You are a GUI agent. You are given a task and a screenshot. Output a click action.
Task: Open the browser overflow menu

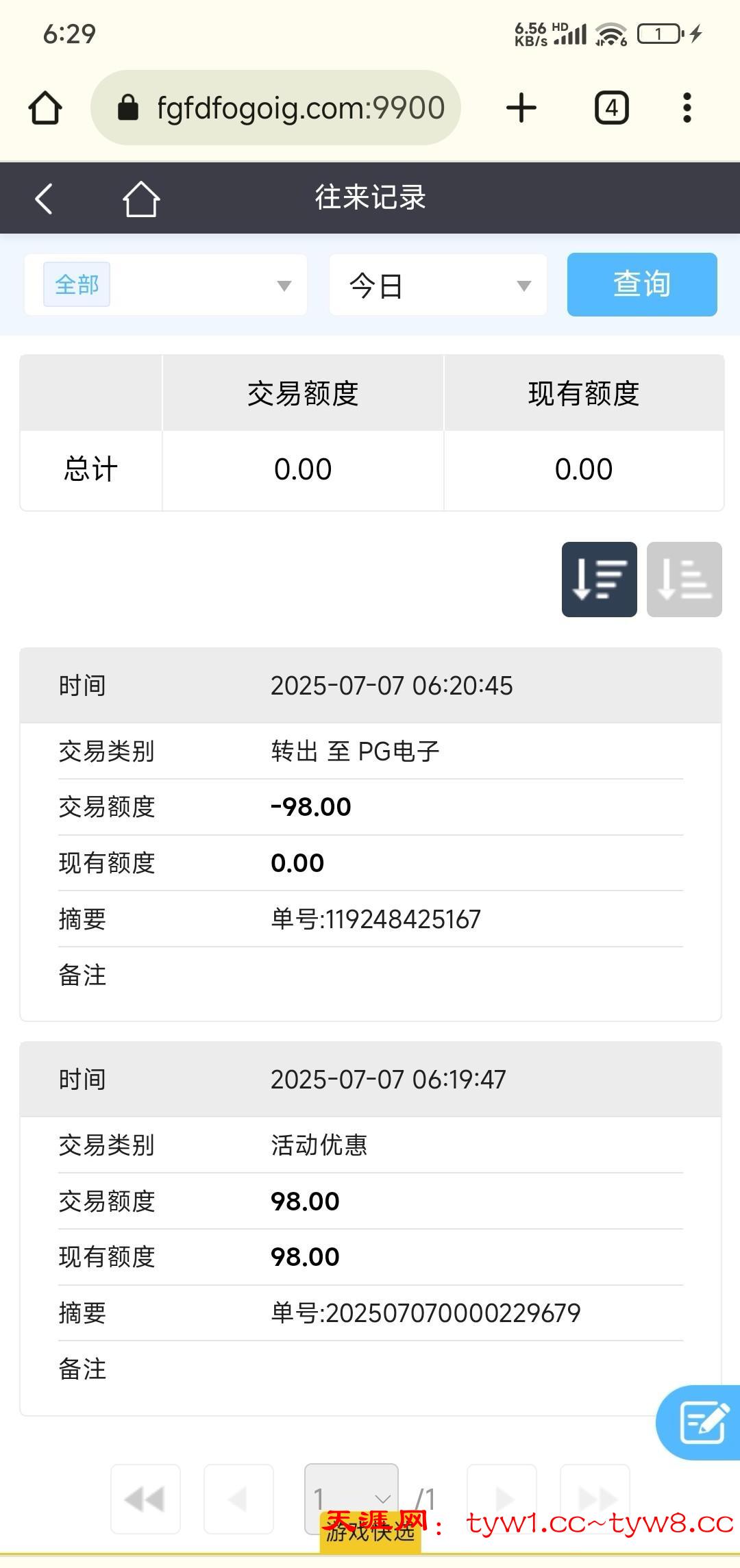click(x=687, y=108)
